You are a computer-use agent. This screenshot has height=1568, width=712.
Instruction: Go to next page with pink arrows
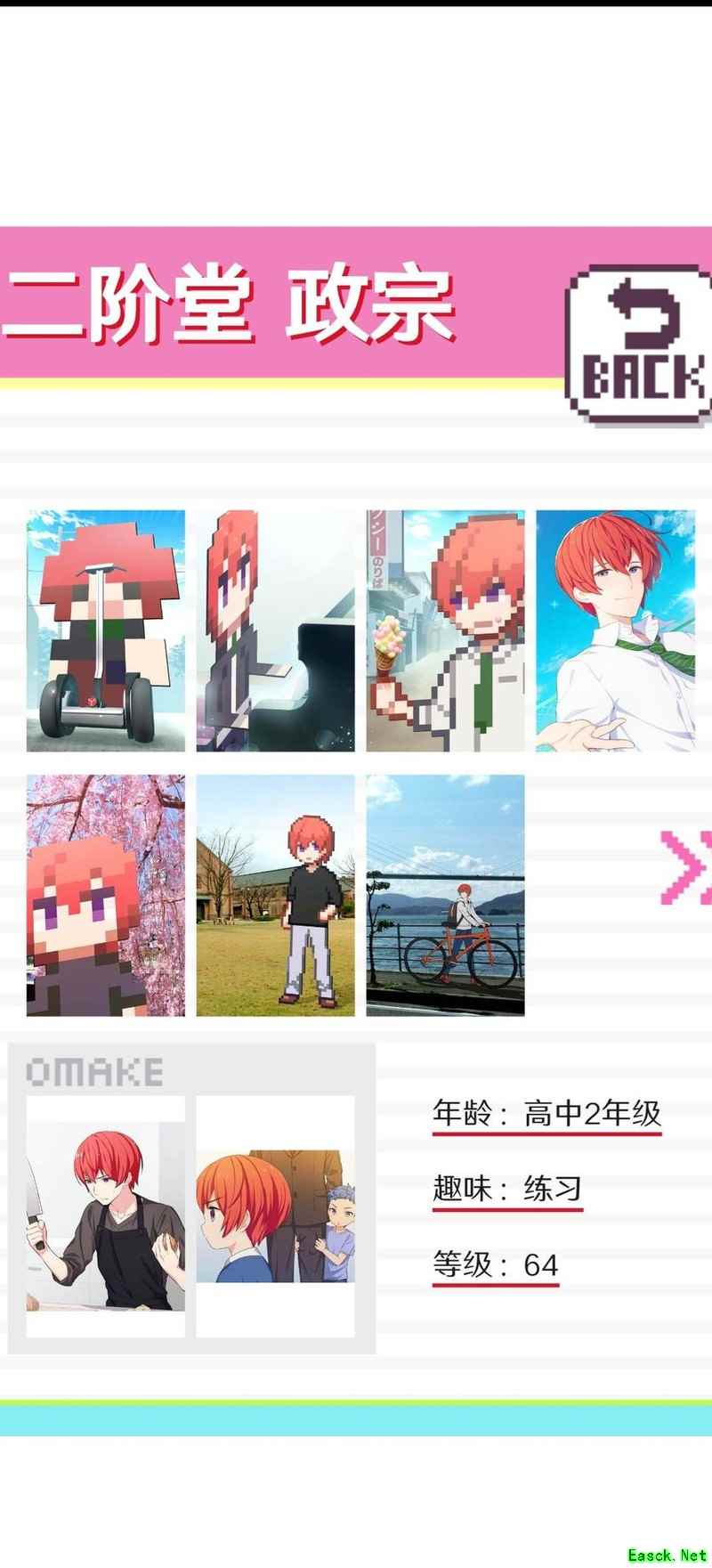pos(687,866)
